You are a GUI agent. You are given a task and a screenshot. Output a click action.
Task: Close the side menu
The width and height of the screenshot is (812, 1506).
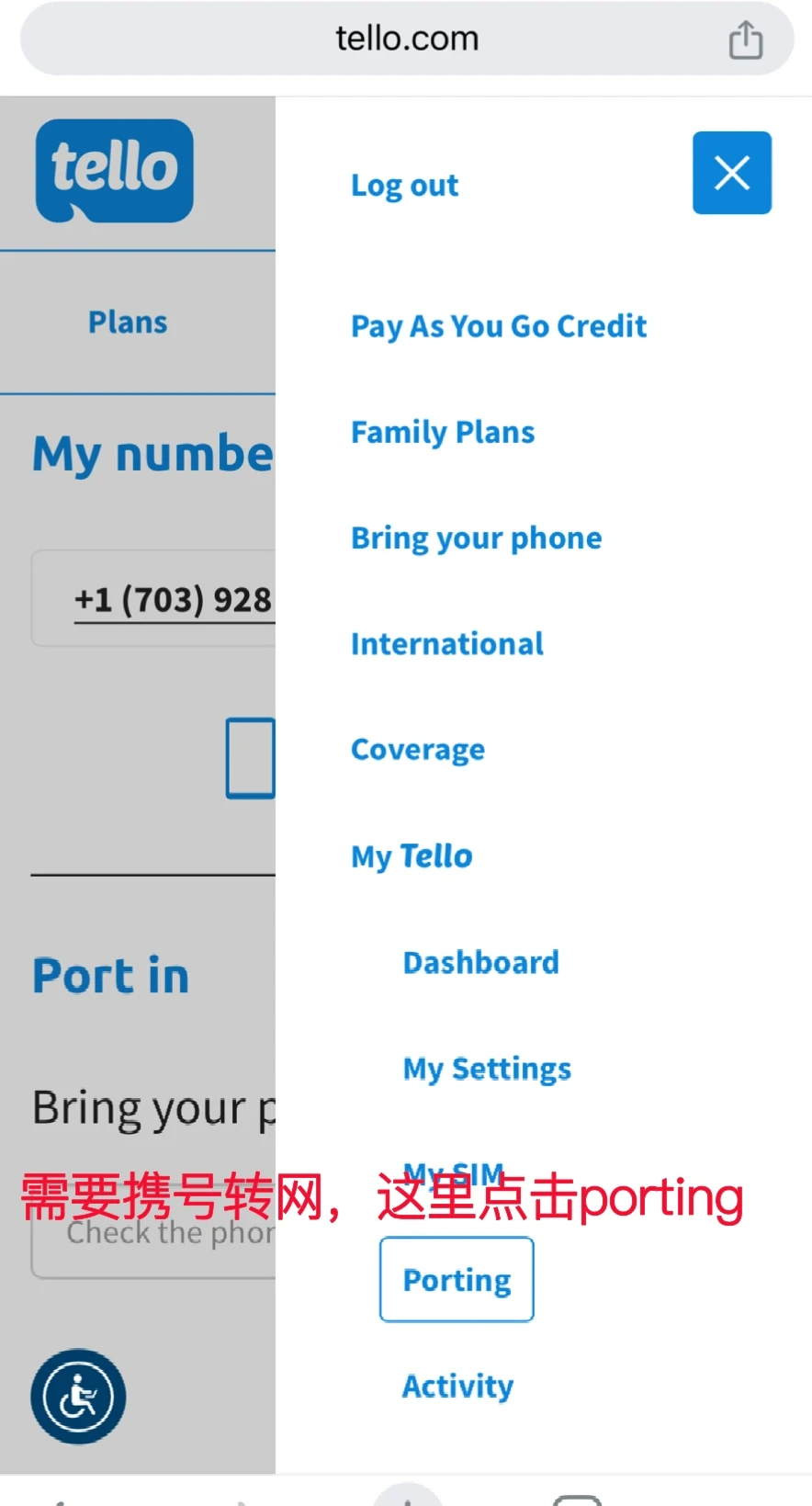click(x=731, y=173)
